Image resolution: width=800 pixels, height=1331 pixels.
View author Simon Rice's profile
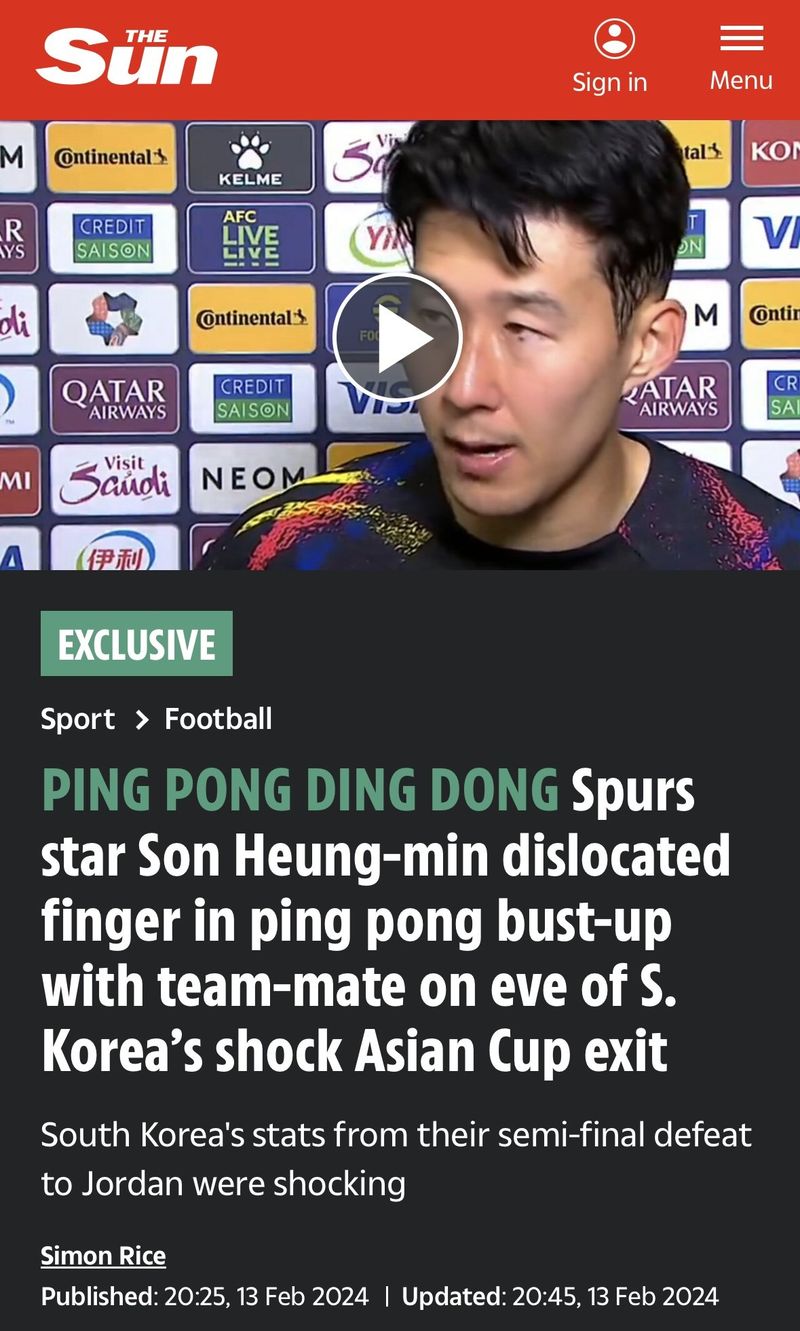coord(103,1255)
